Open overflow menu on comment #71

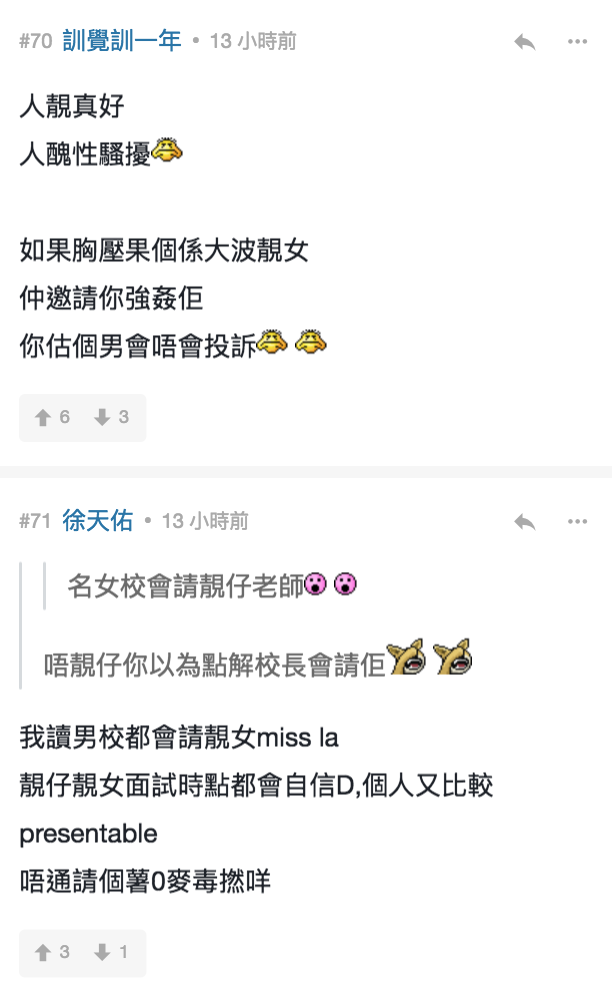coord(577,521)
